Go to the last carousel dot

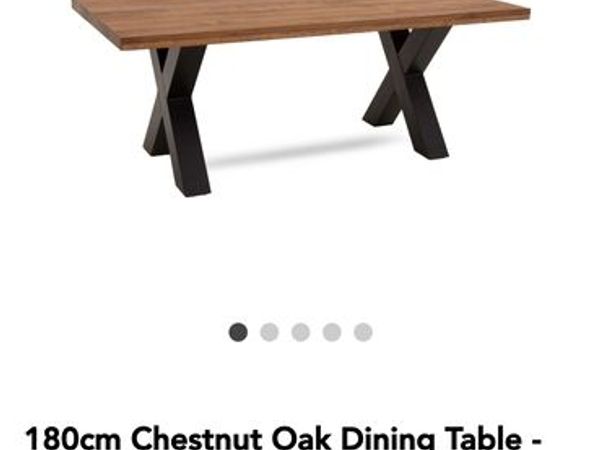pyautogui.click(x=363, y=332)
